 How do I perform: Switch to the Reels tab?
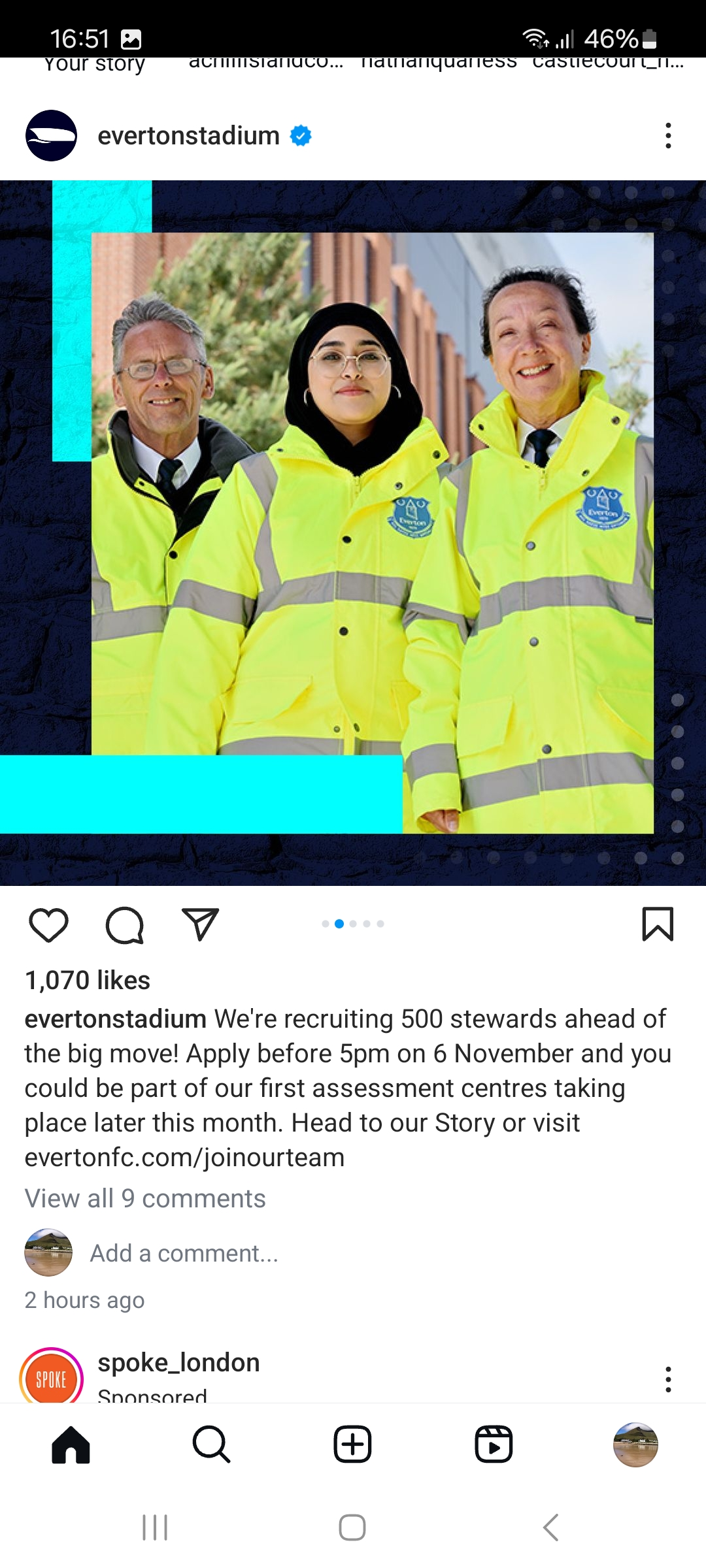pyautogui.click(x=494, y=1445)
